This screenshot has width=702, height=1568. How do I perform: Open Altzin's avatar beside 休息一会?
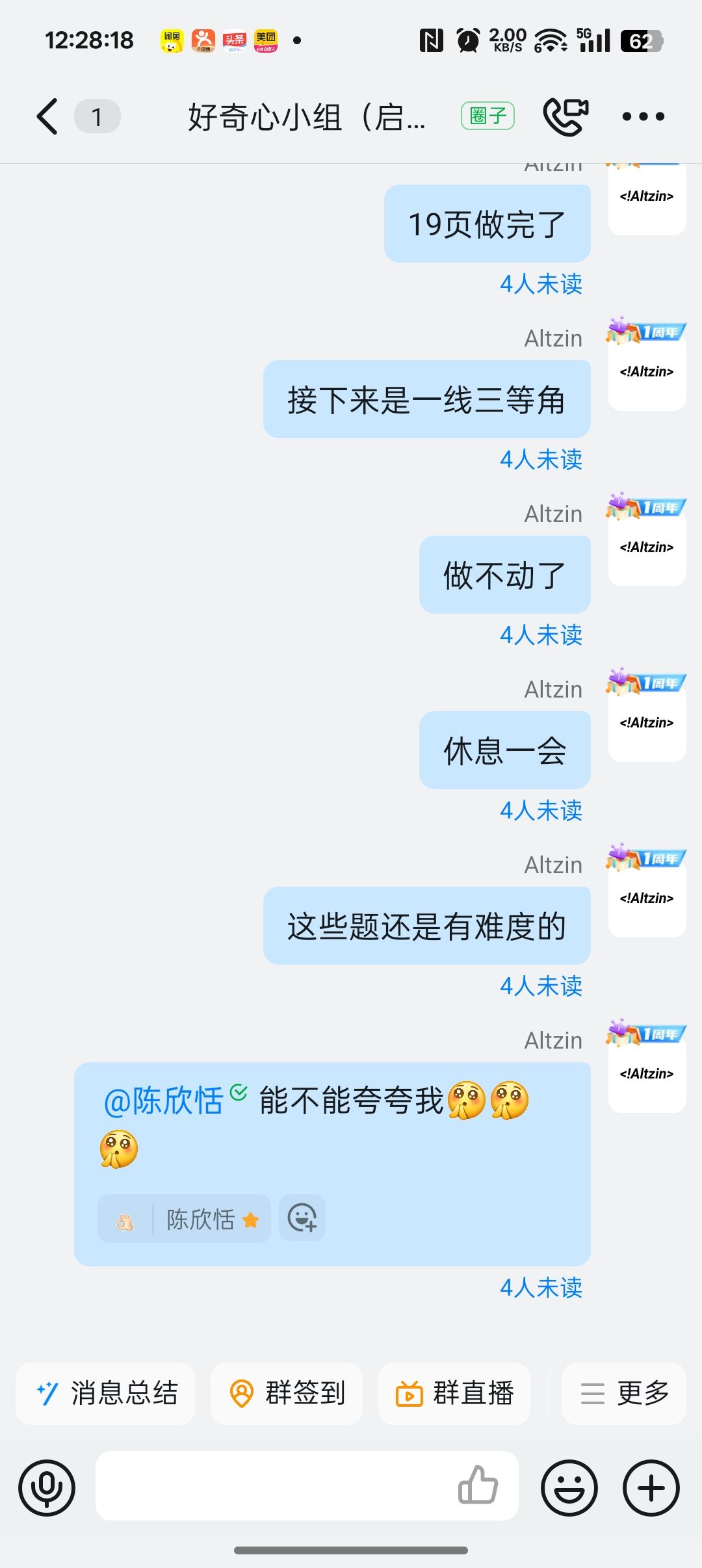click(x=647, y=722)
